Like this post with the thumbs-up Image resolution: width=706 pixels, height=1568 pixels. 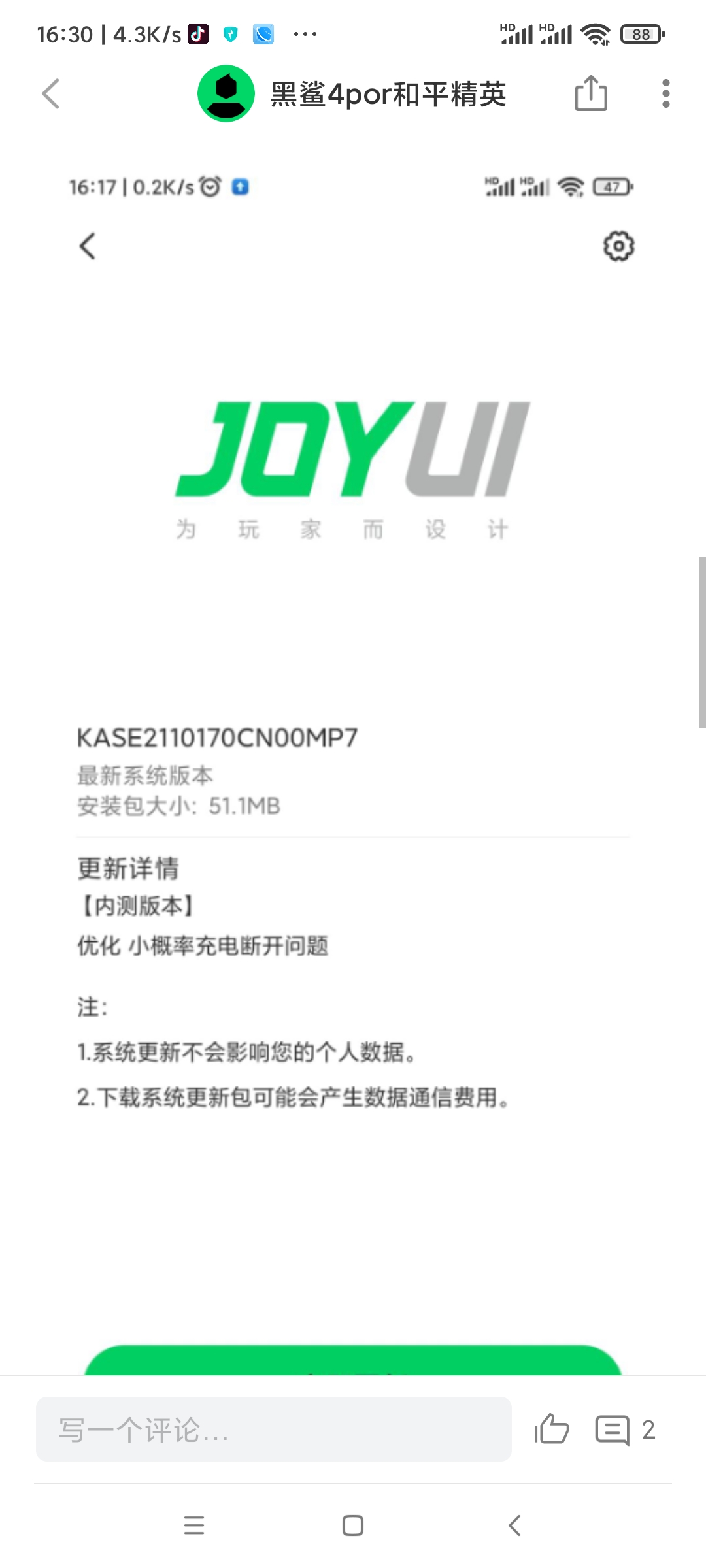point(552,1429)
